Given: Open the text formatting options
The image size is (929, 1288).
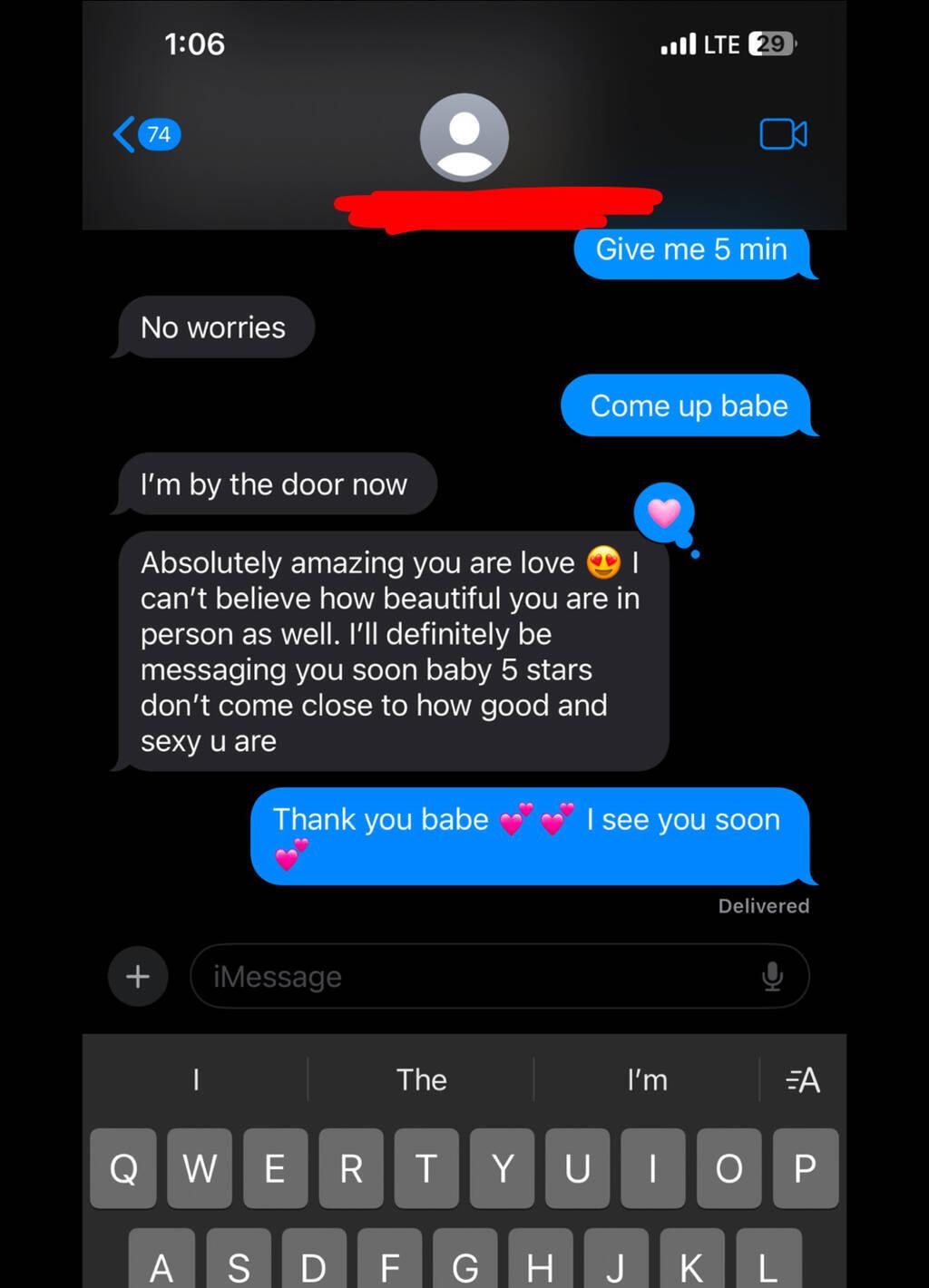Looking at the screenshot, I should point(803,1079).
